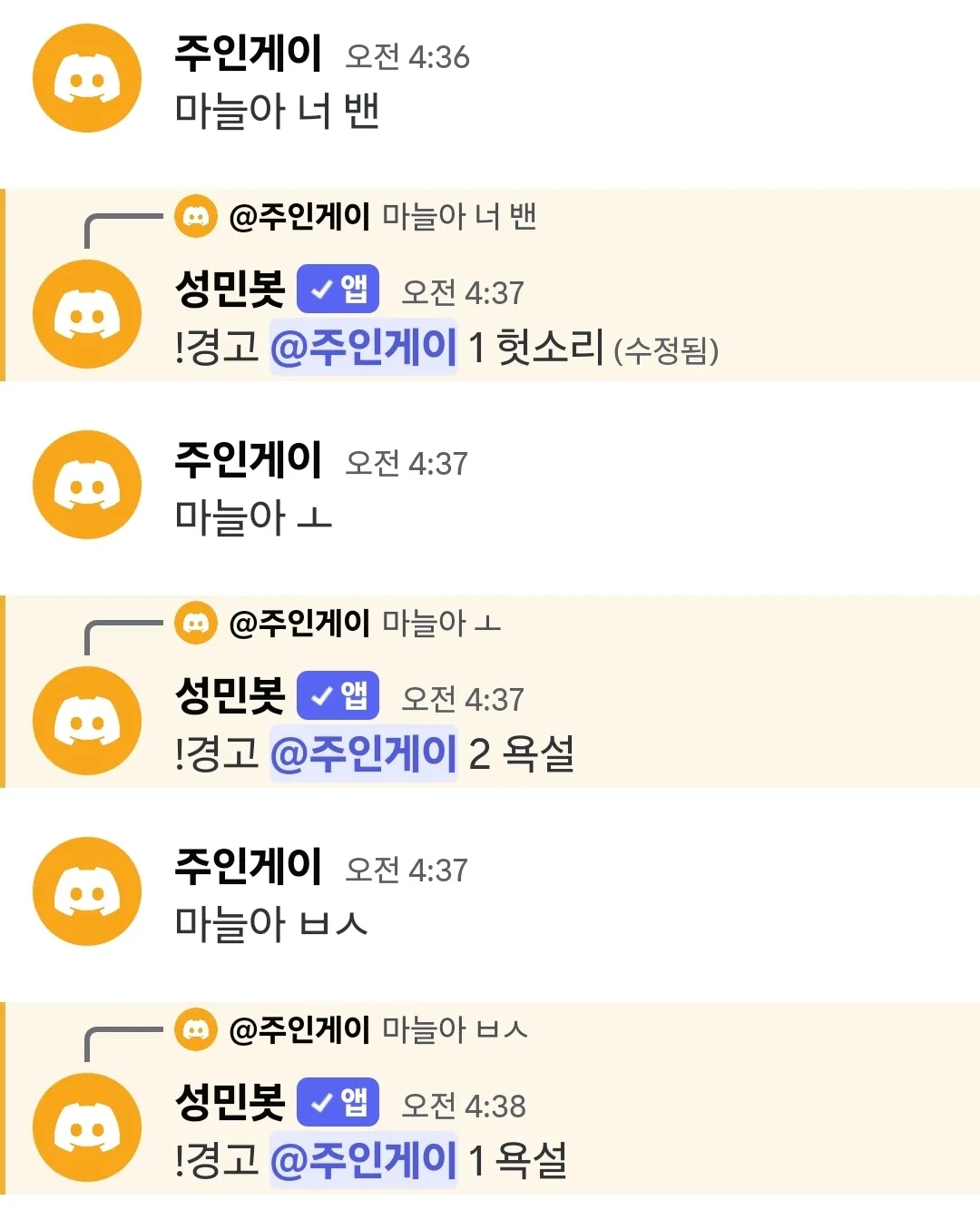The image size is (980, 1210).
Task: Click the @주인게이 mention in the bottom 욕설 warning
Action: coord(364,1162)
